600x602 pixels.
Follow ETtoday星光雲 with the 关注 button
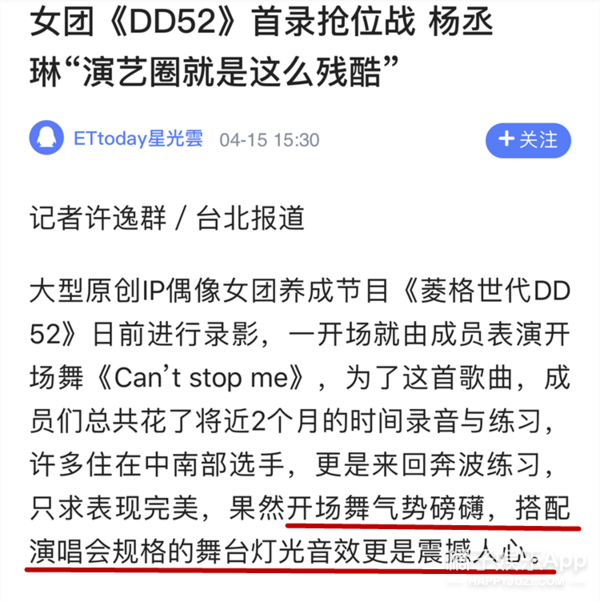pos(528,140)
